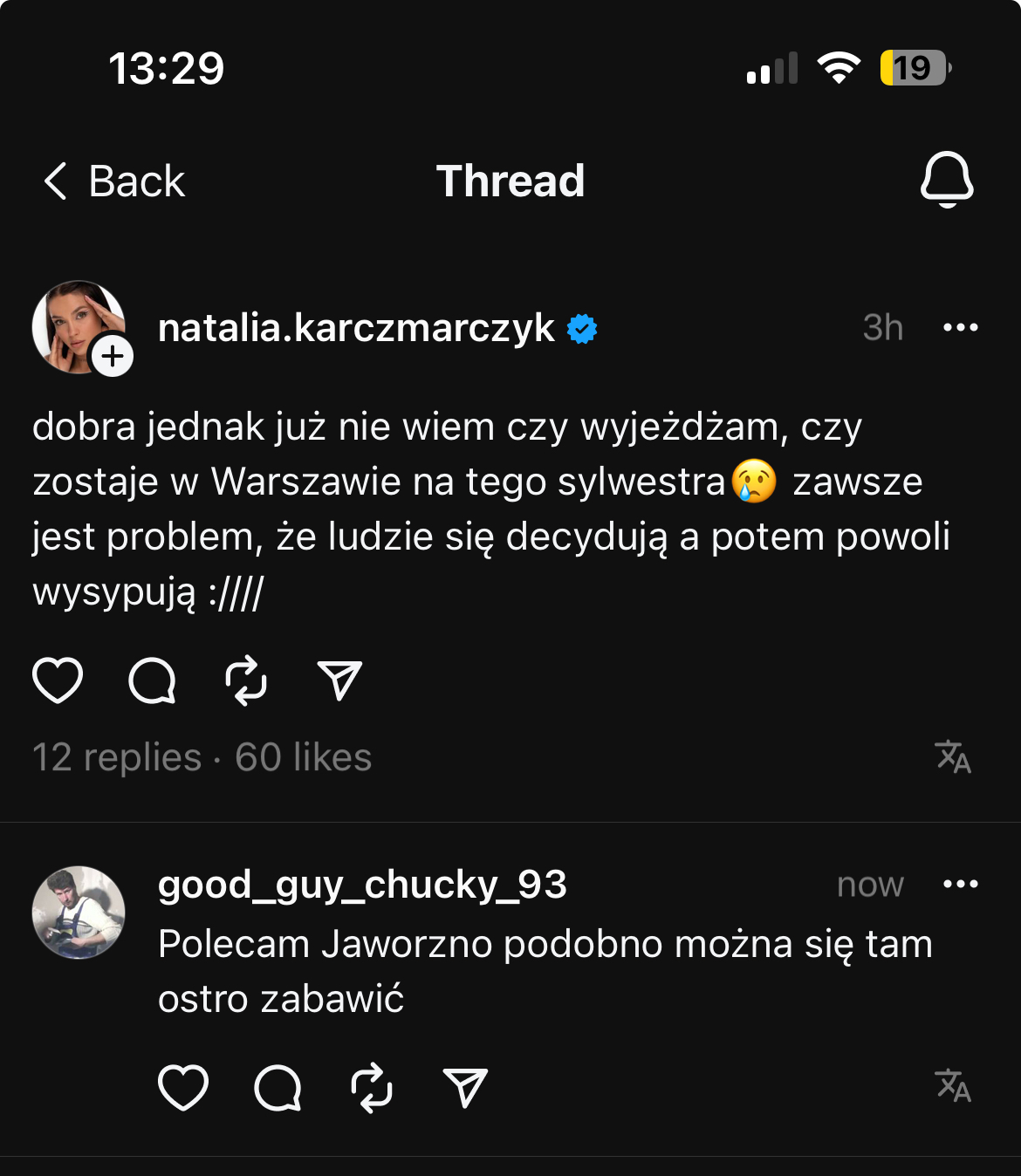Open good_guy_chucky_93's profile picture

[x=79, y=913]
